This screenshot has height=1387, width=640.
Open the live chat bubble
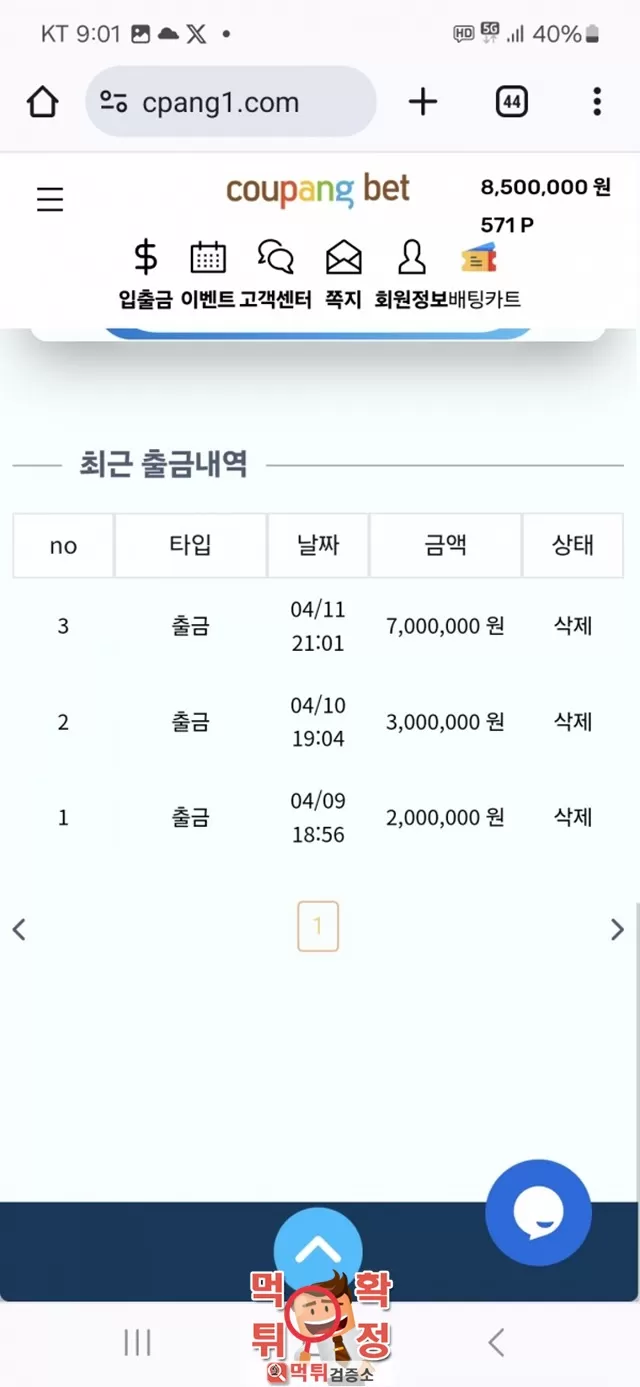(538, 1213)
